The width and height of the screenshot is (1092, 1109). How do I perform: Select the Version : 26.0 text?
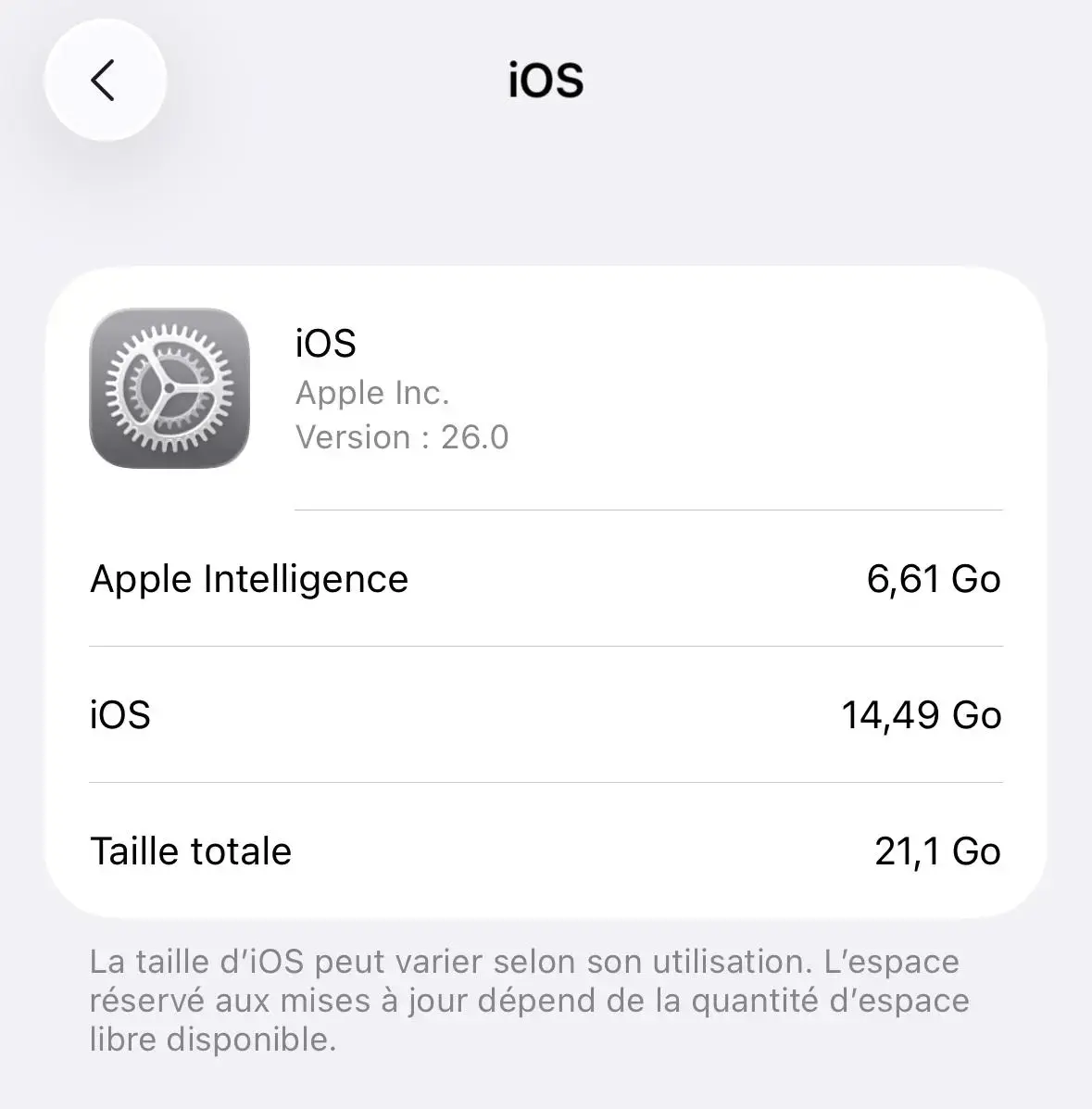401,436
